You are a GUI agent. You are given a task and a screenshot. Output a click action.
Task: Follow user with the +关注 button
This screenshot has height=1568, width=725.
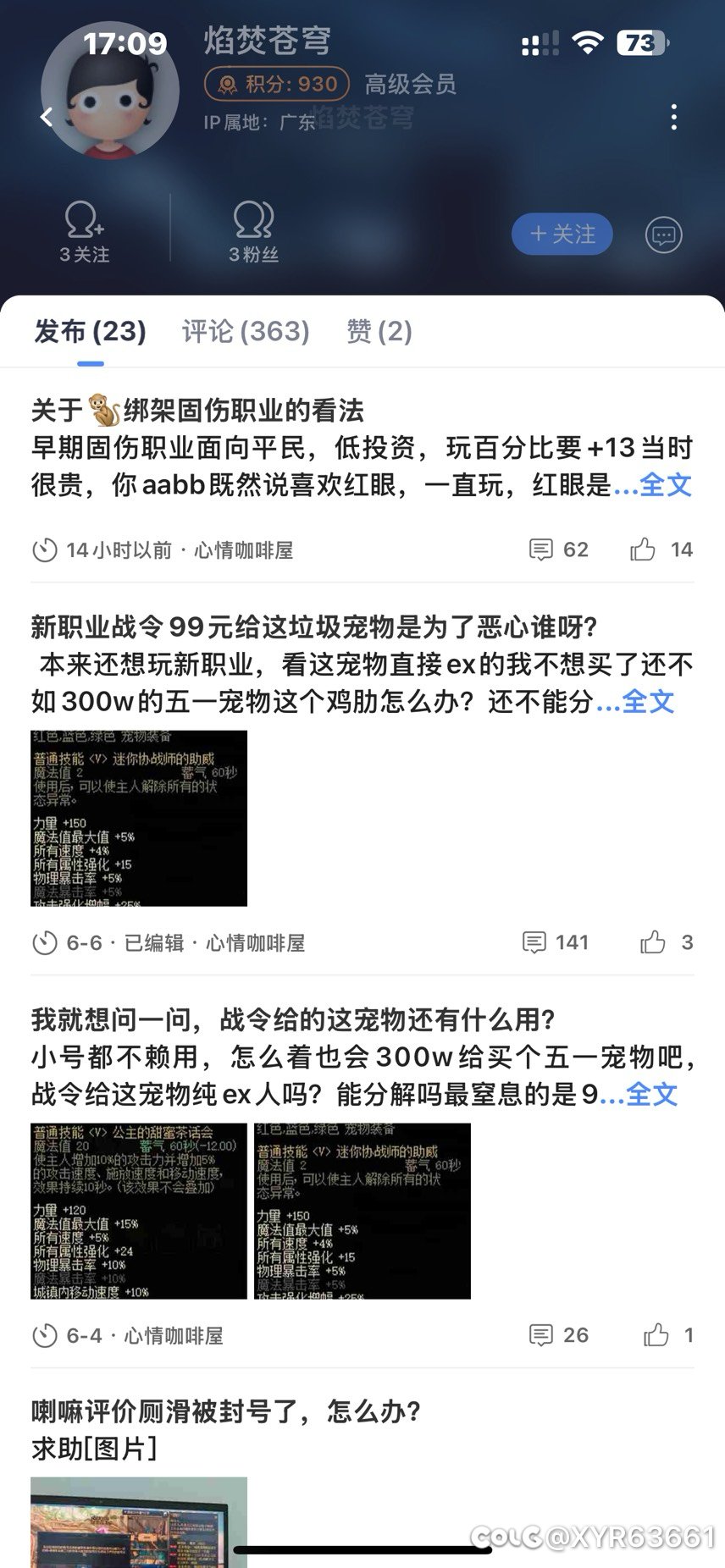(x=562, y=235)
